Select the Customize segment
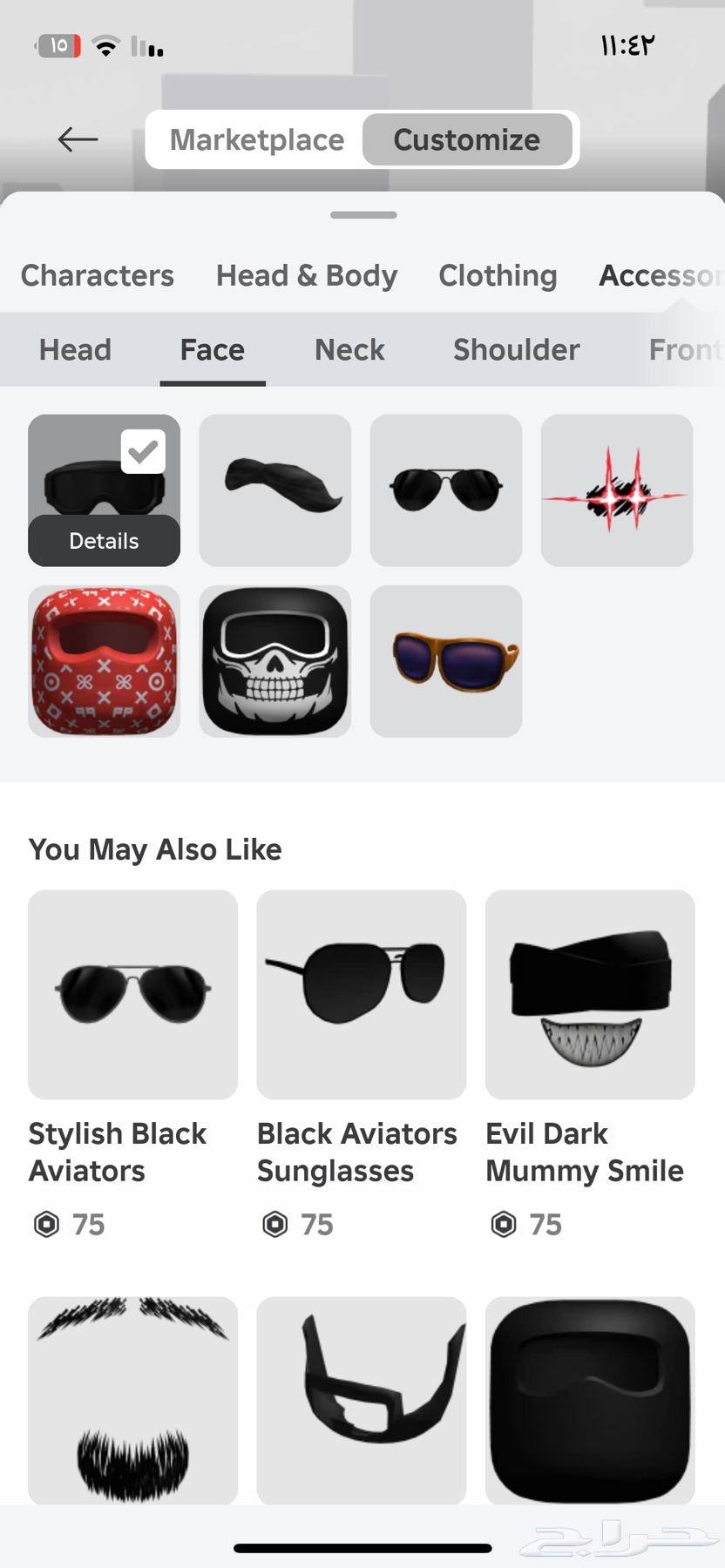 [x=467, y=139]
